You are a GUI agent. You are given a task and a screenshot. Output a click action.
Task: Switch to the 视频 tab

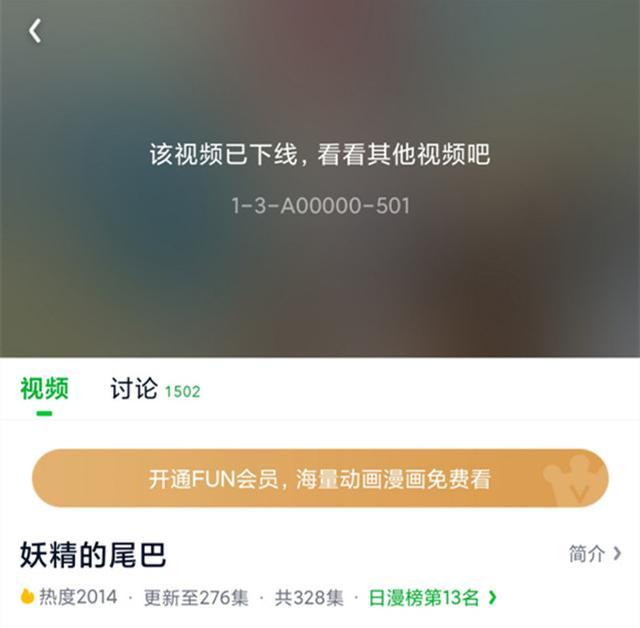point(44,390)
